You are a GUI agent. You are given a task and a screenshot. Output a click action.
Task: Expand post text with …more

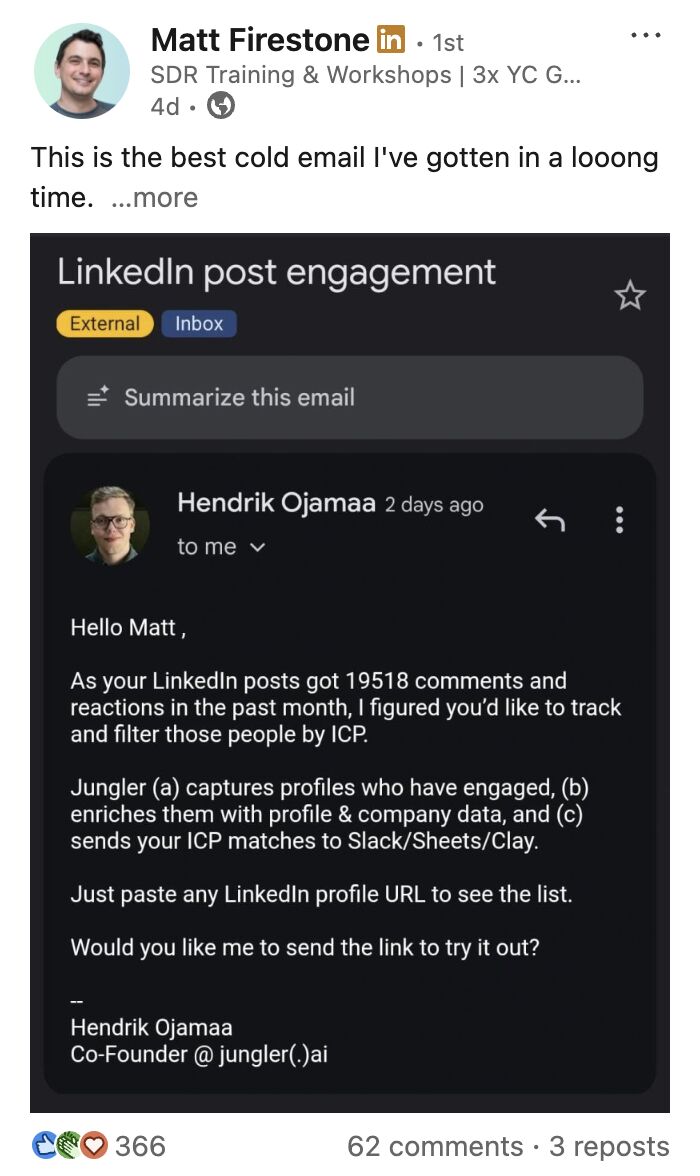(154, 198)
